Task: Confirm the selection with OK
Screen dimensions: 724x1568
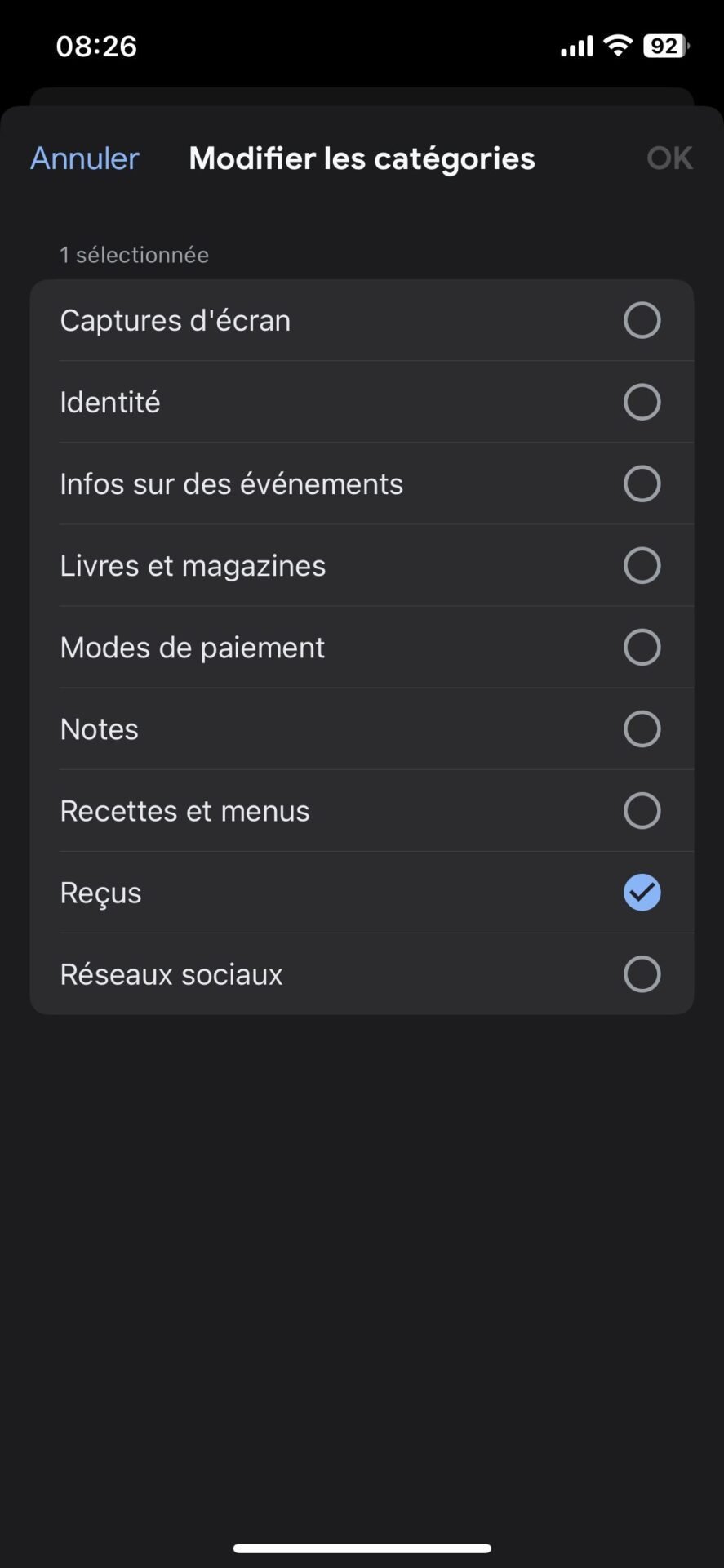Action: click(669, 158)
